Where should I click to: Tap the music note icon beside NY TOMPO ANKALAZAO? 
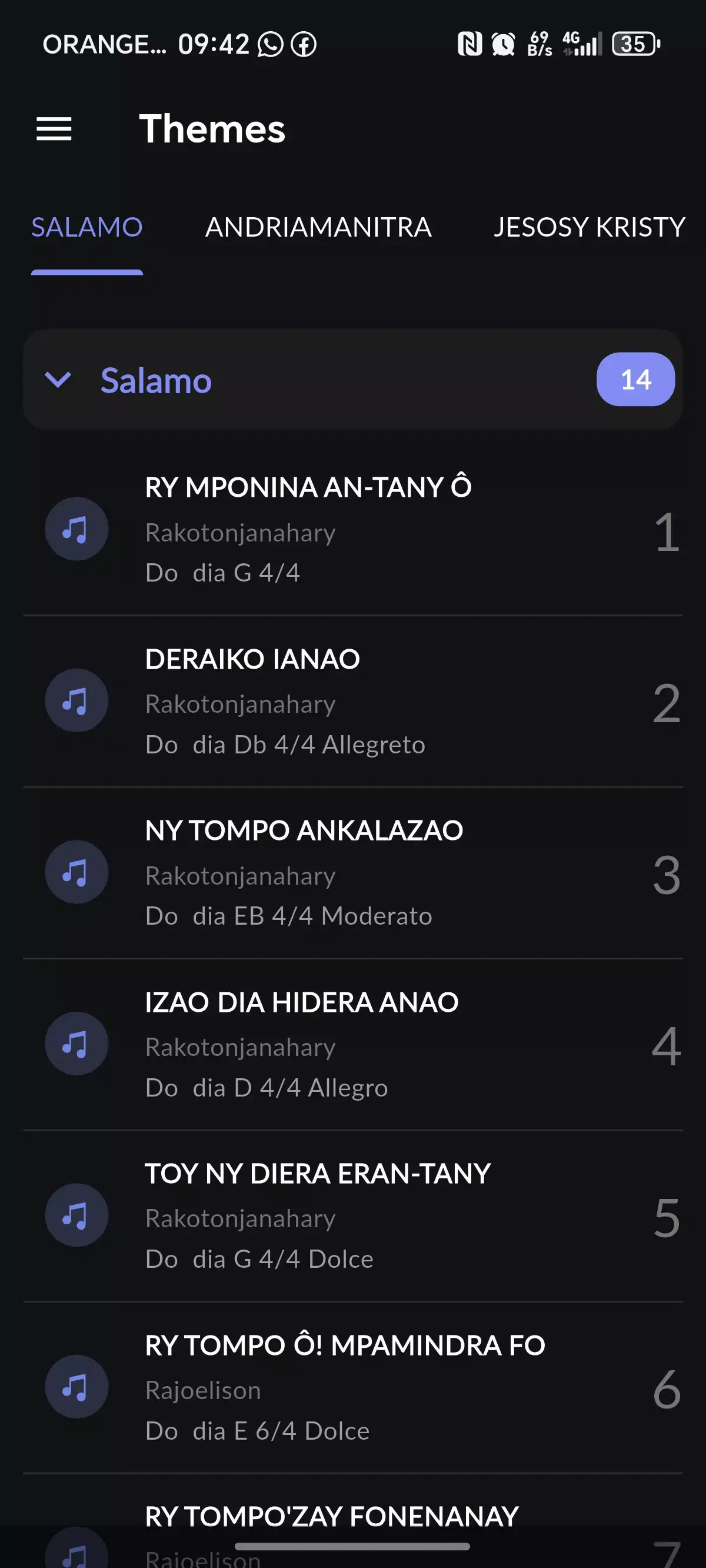[76, 872]
